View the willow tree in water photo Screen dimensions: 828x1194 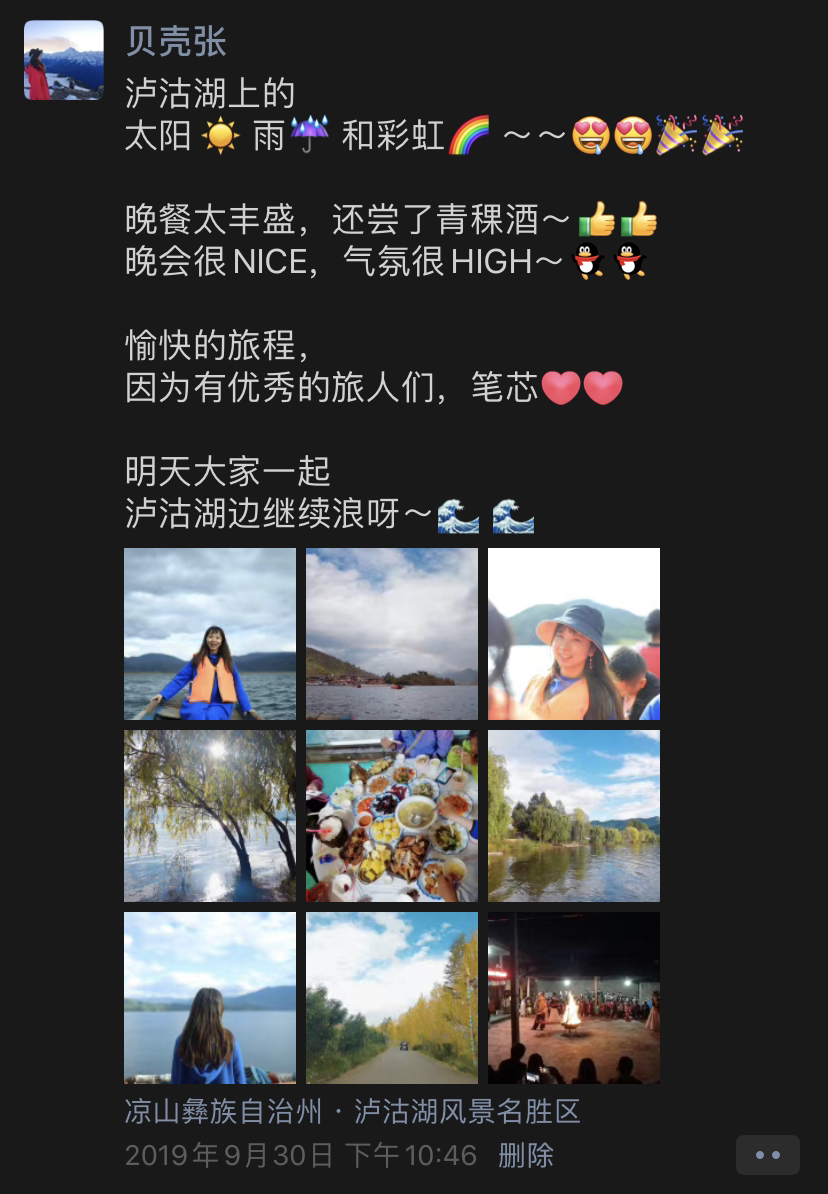[210, 816]
